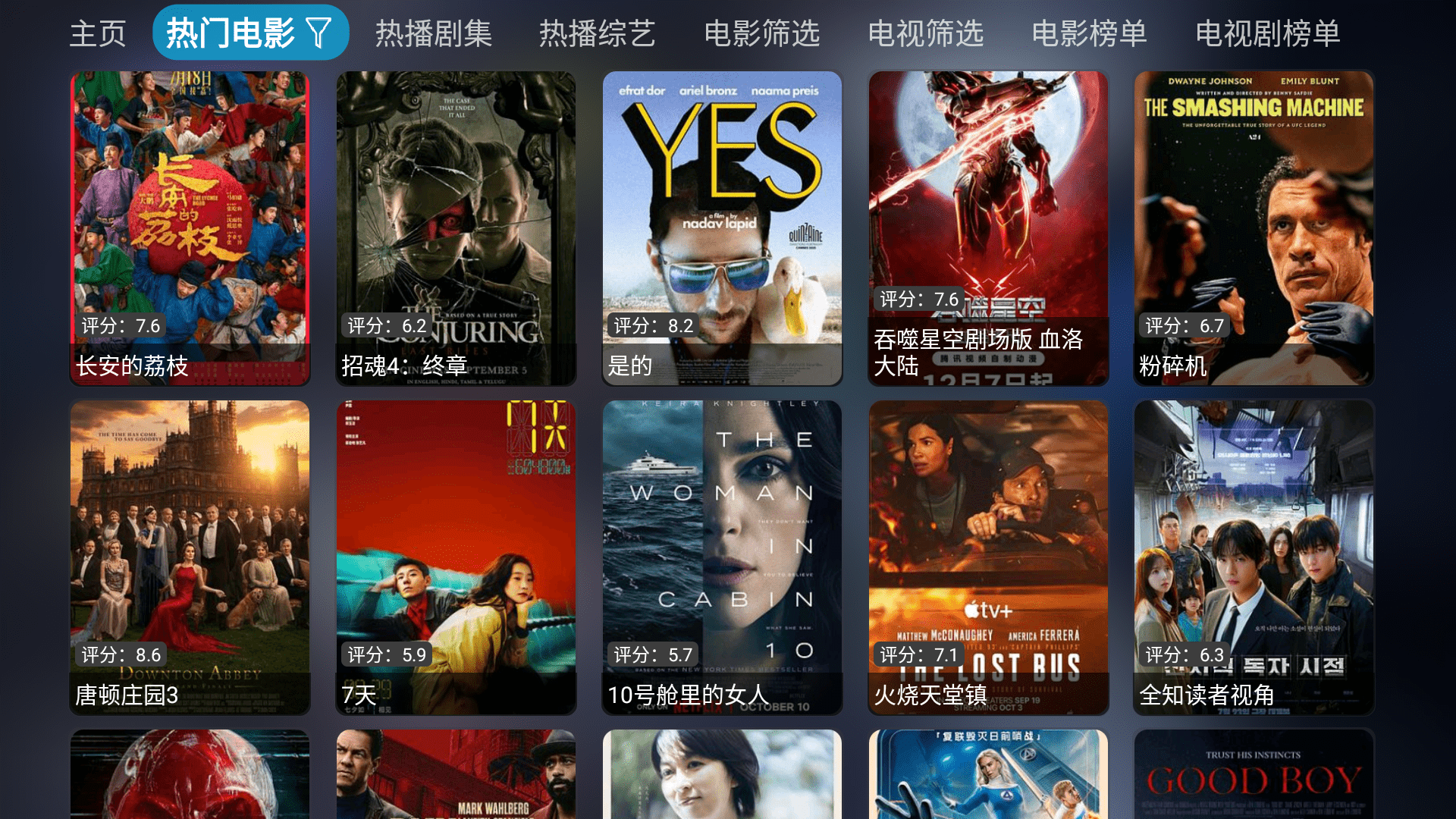Select the movie 粉碎机
1456x819 pixels.
(x=1254, y=227)
